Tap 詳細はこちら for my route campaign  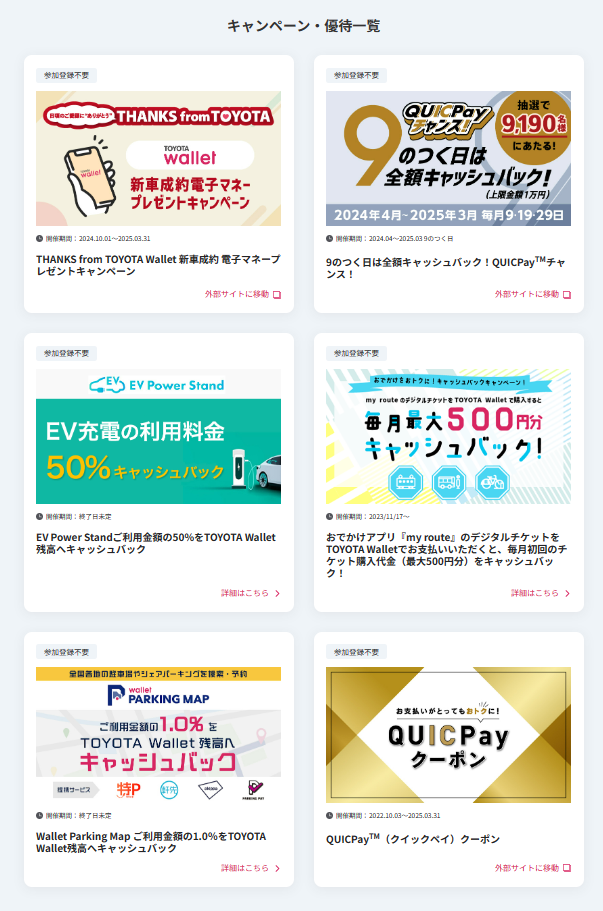click(x=540, y=593)
